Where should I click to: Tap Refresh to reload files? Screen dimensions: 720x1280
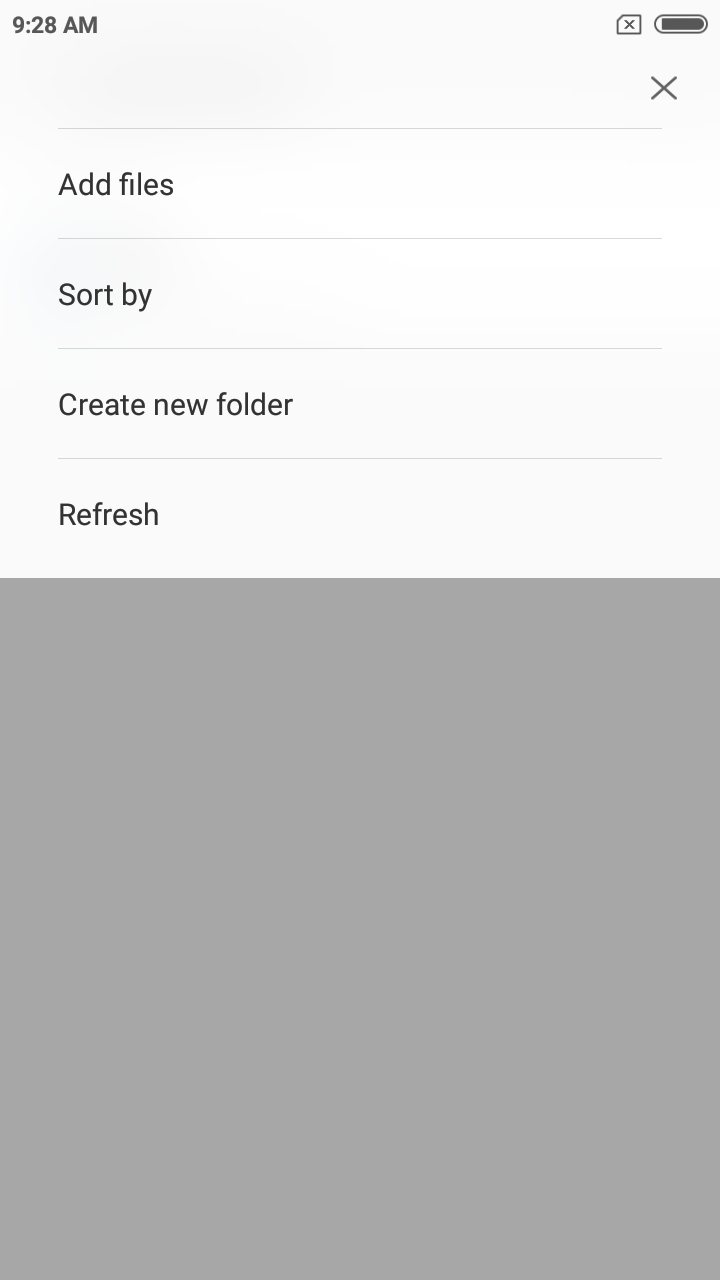[360, 514]
